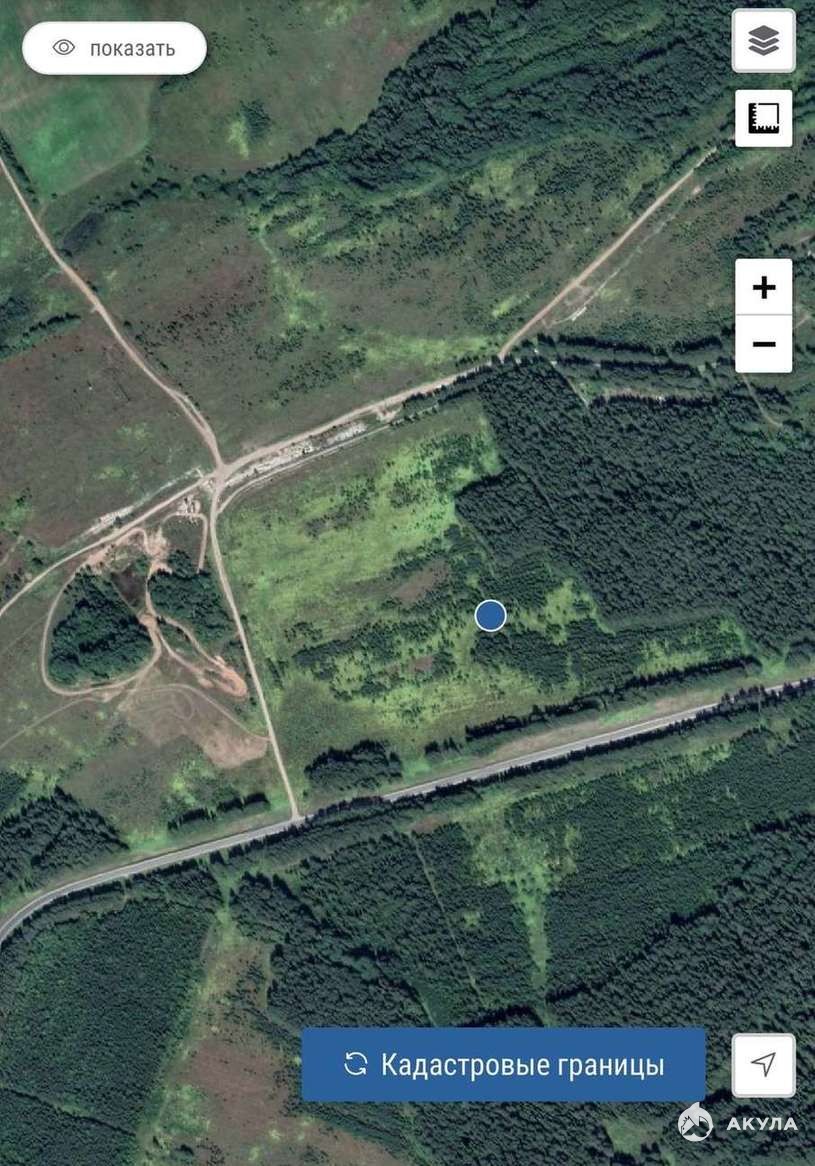This screenshot has width=815, height=1166.
Task: Zoom in on the map
Action: (763, 288)
